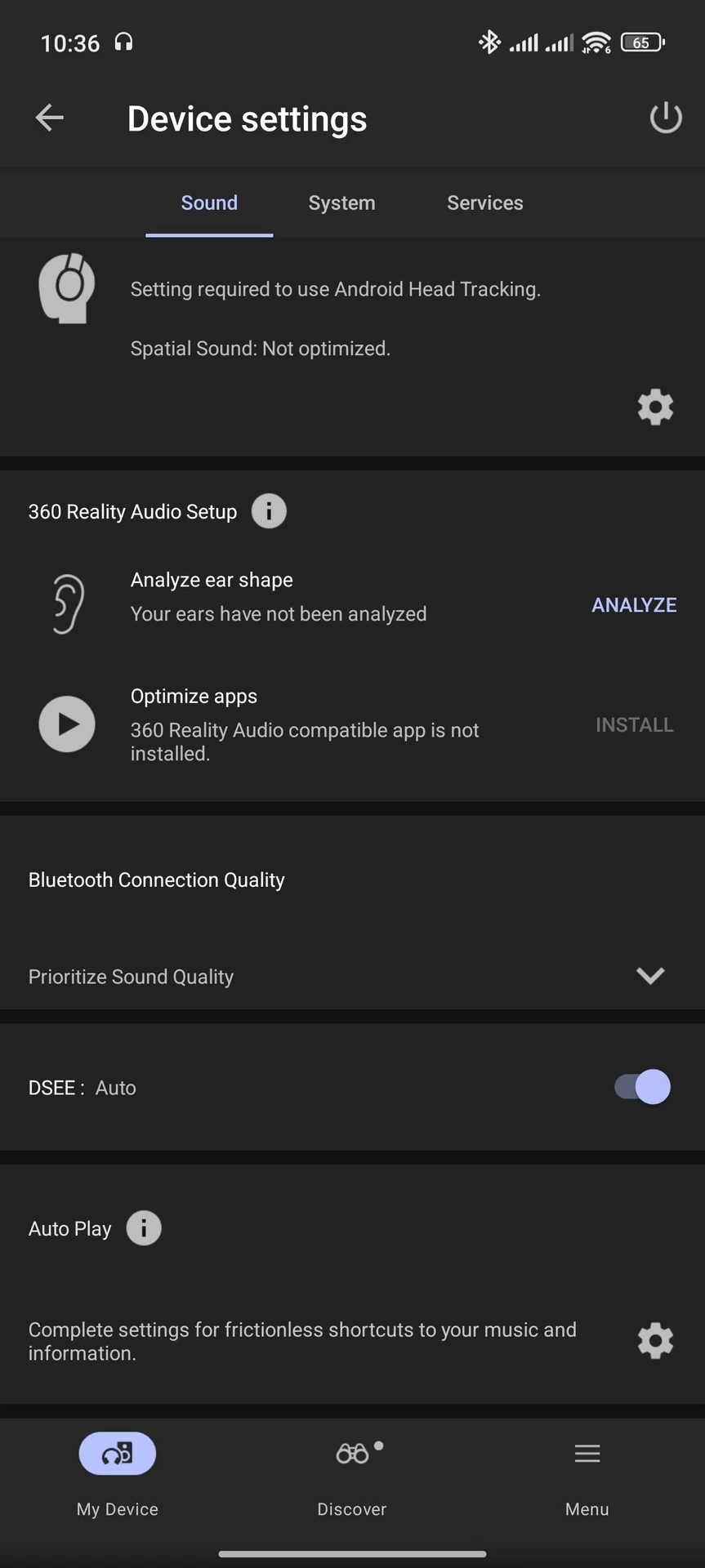
Task: Go to My Device in bottom navigation
Action: click(118, 1475)
